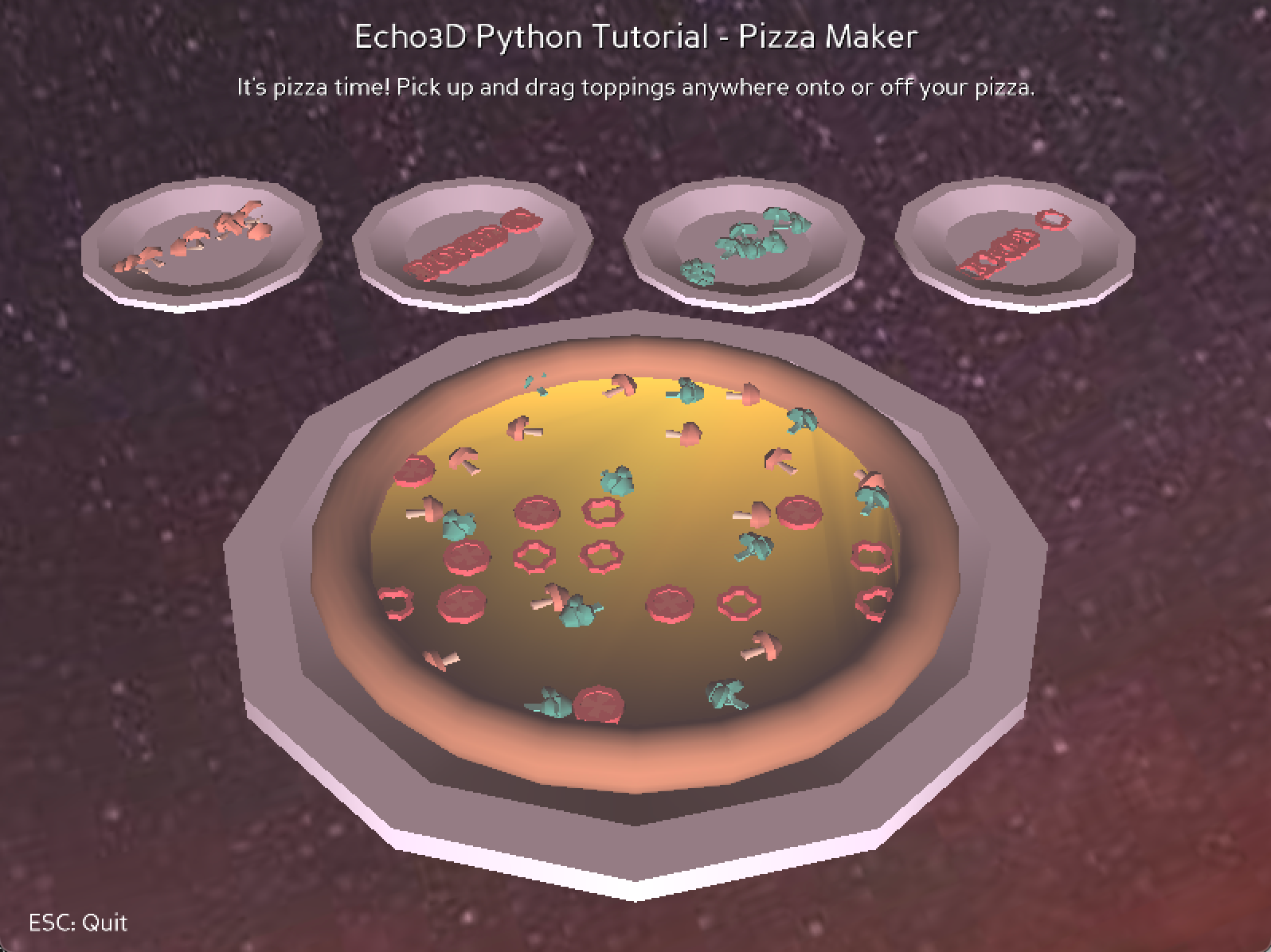Select the red pepper rings plate

click(x=1014, y=243)
